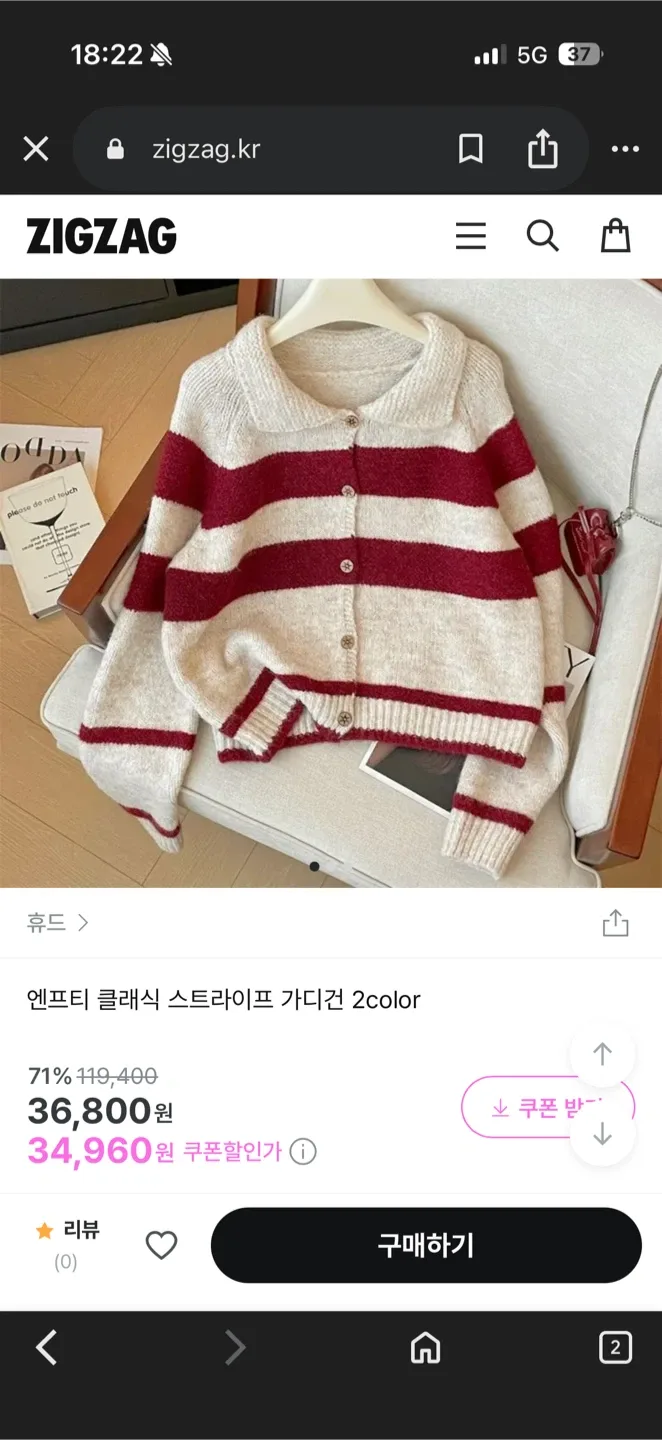Open the ZIGZAG hamburger menu

point(470,236)
